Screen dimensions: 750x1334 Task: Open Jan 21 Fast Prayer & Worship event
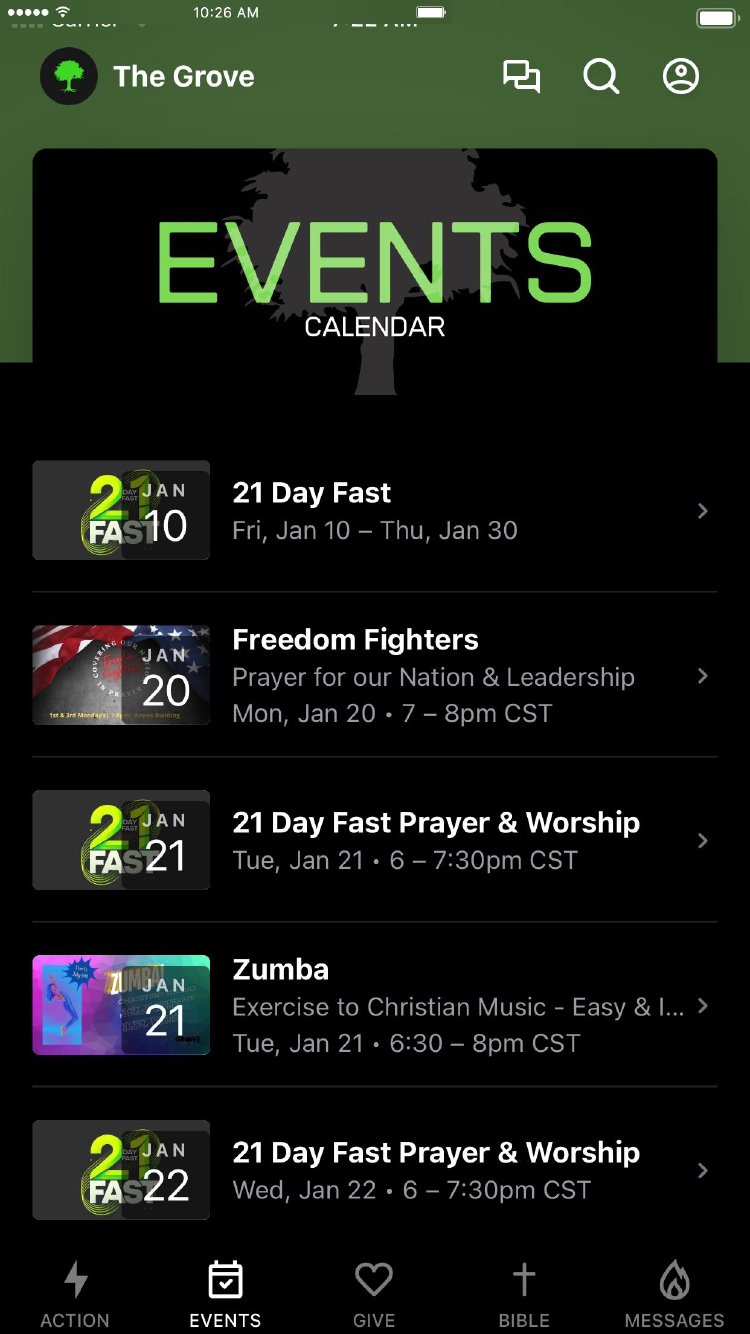[375, 840]
